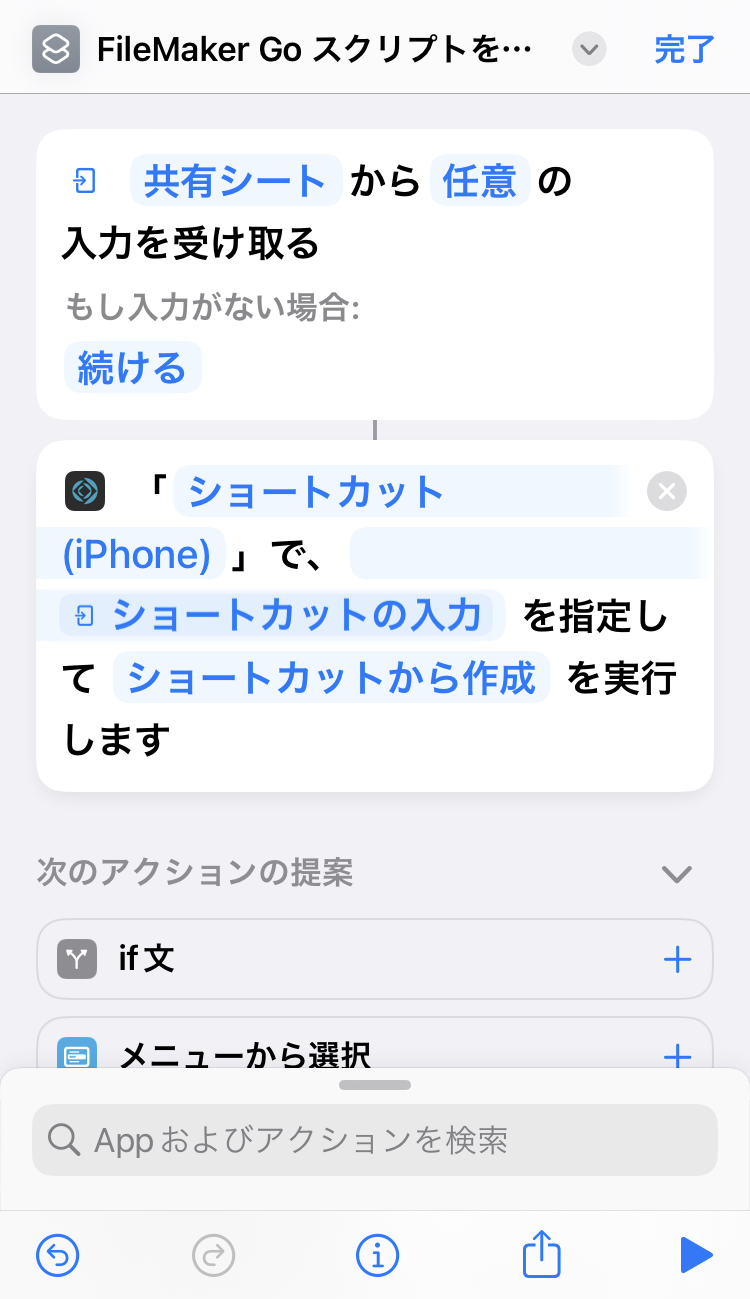This screenshot has width=750, height=1299.
Task: Open the shortcut info details
Action: 377,1254
